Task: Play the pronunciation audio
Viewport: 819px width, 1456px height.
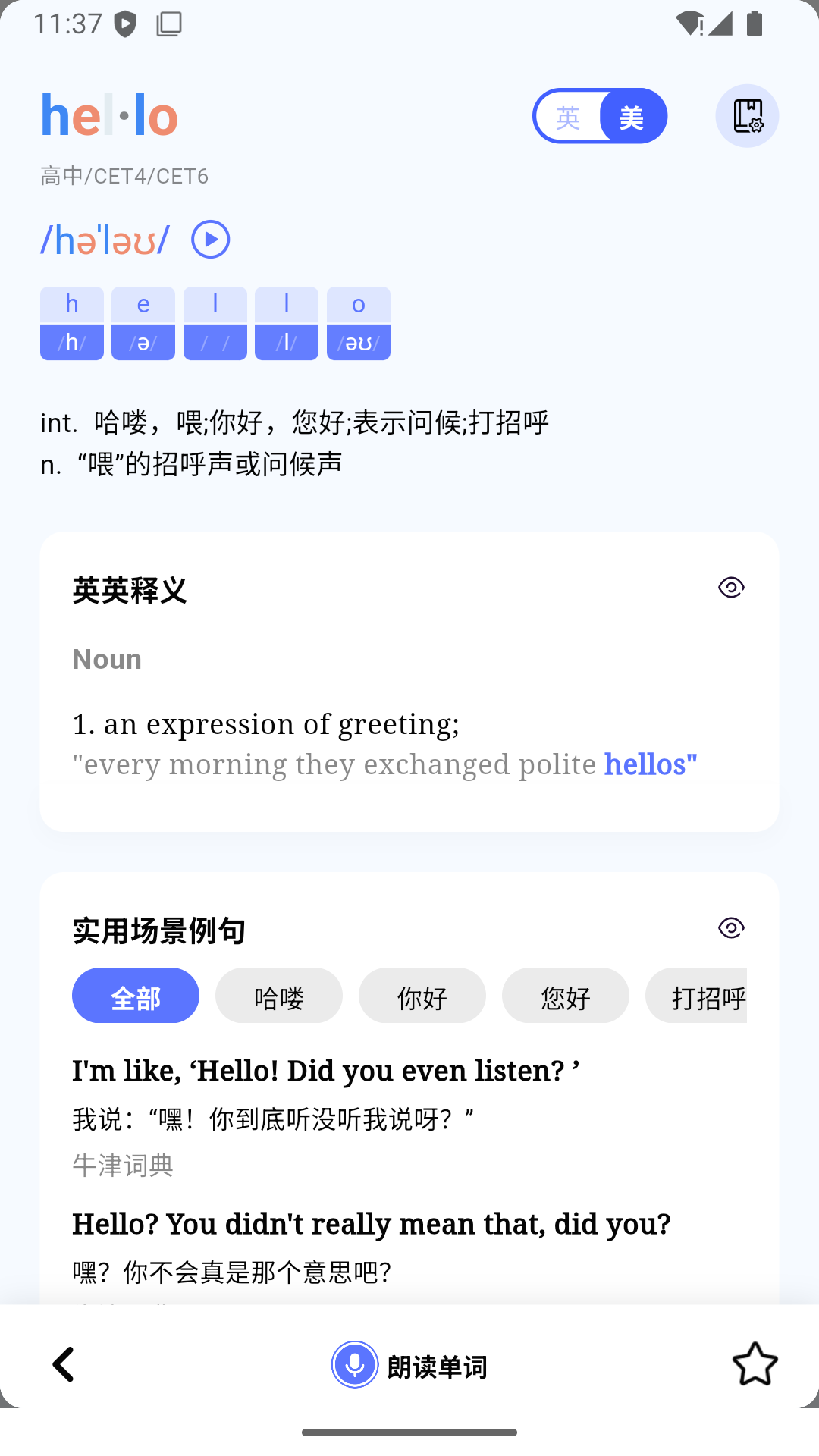Action: [210, 240]
